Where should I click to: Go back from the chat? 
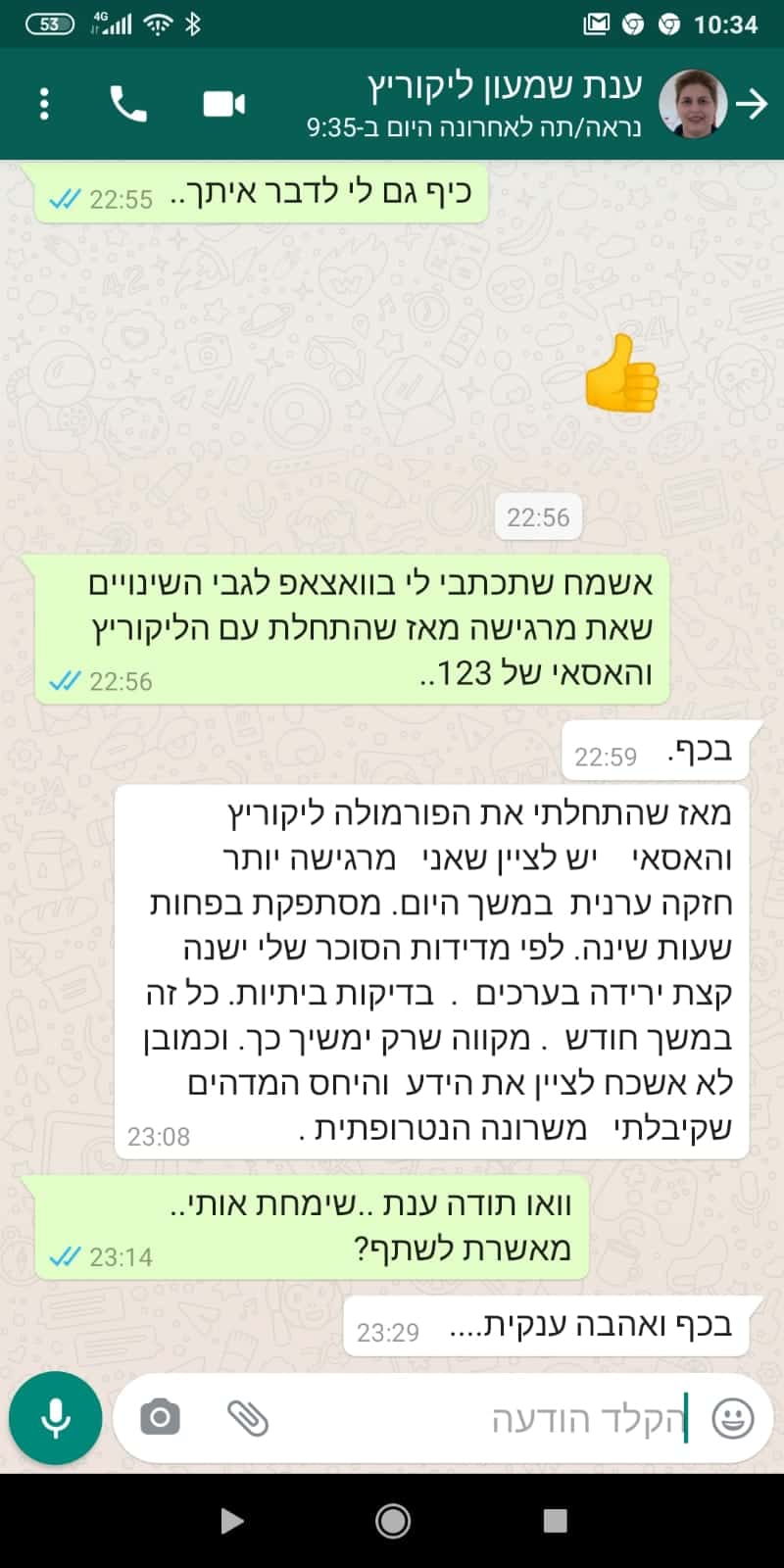pos(752,104)
